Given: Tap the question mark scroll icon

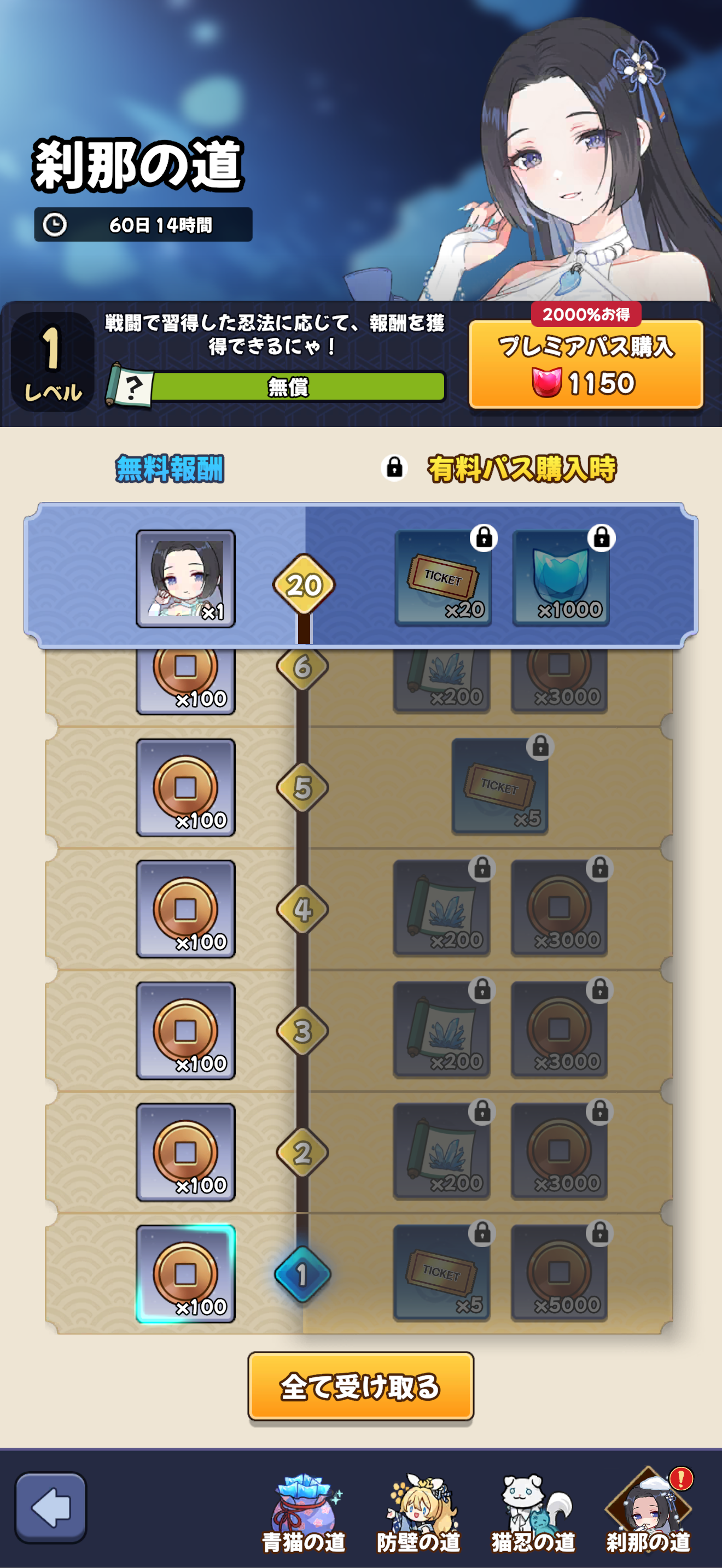Looking at the screenshot, I should tap(130, 386).
